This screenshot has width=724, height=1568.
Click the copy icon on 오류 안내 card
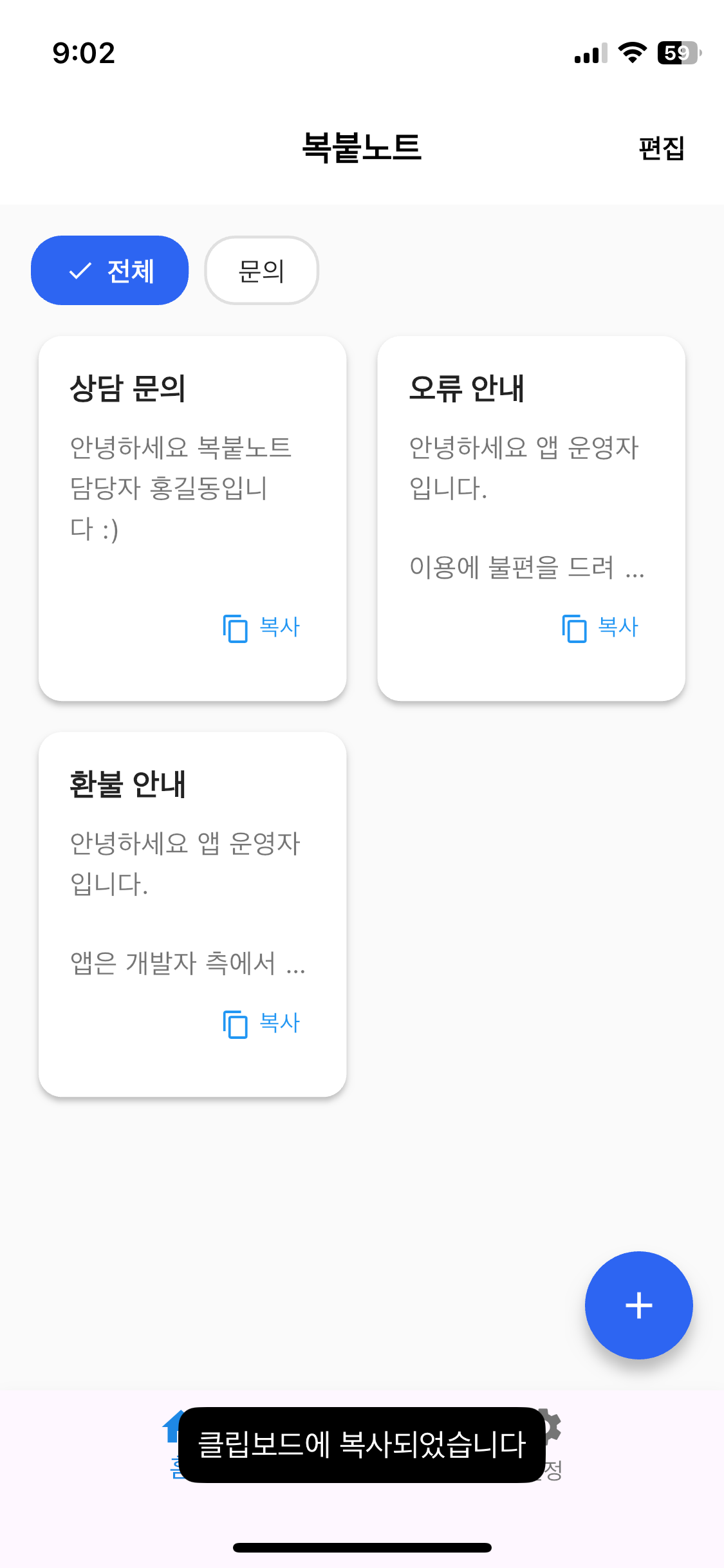575,630
